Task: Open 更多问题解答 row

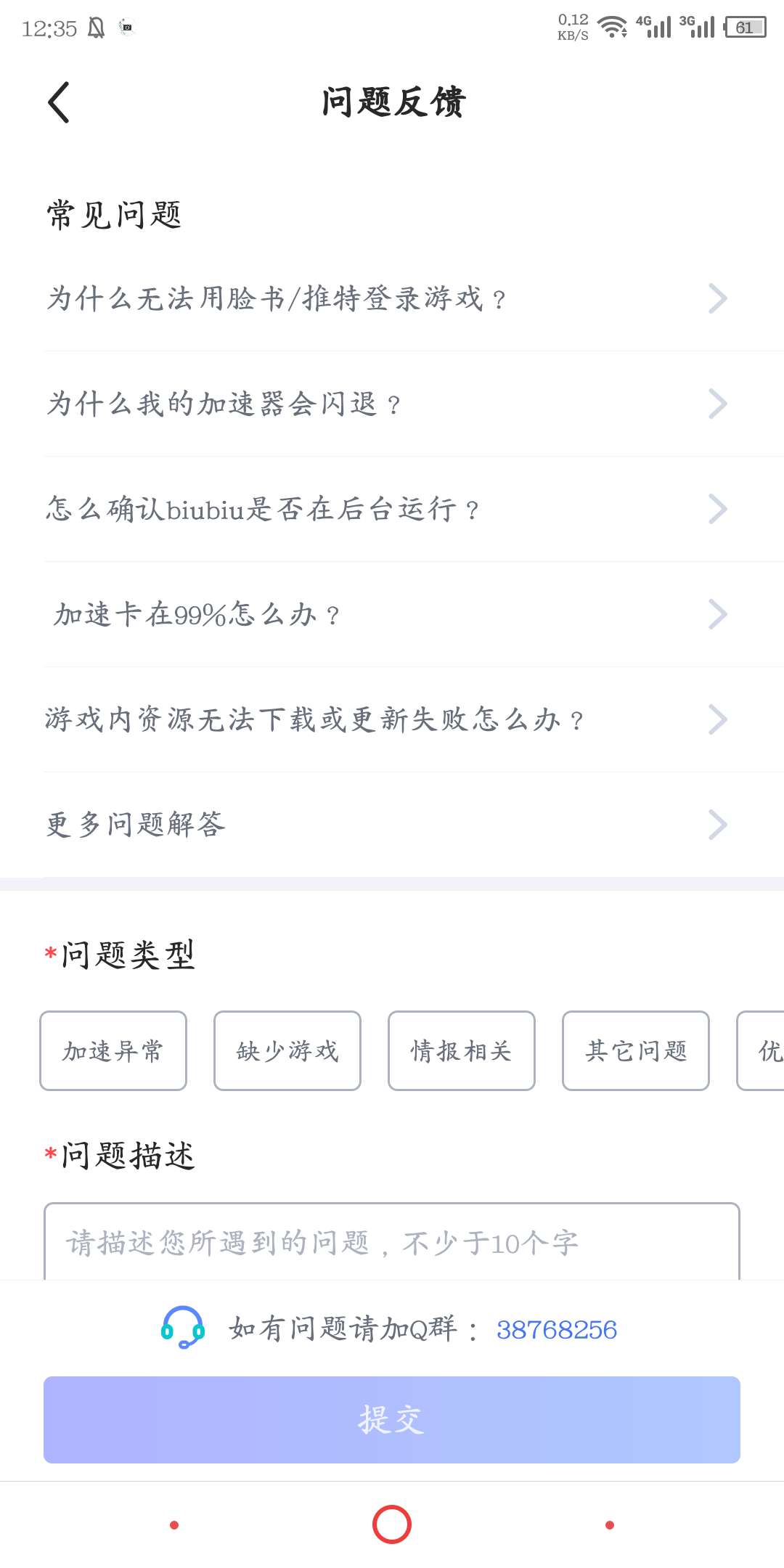Action: tap(385, 825)
